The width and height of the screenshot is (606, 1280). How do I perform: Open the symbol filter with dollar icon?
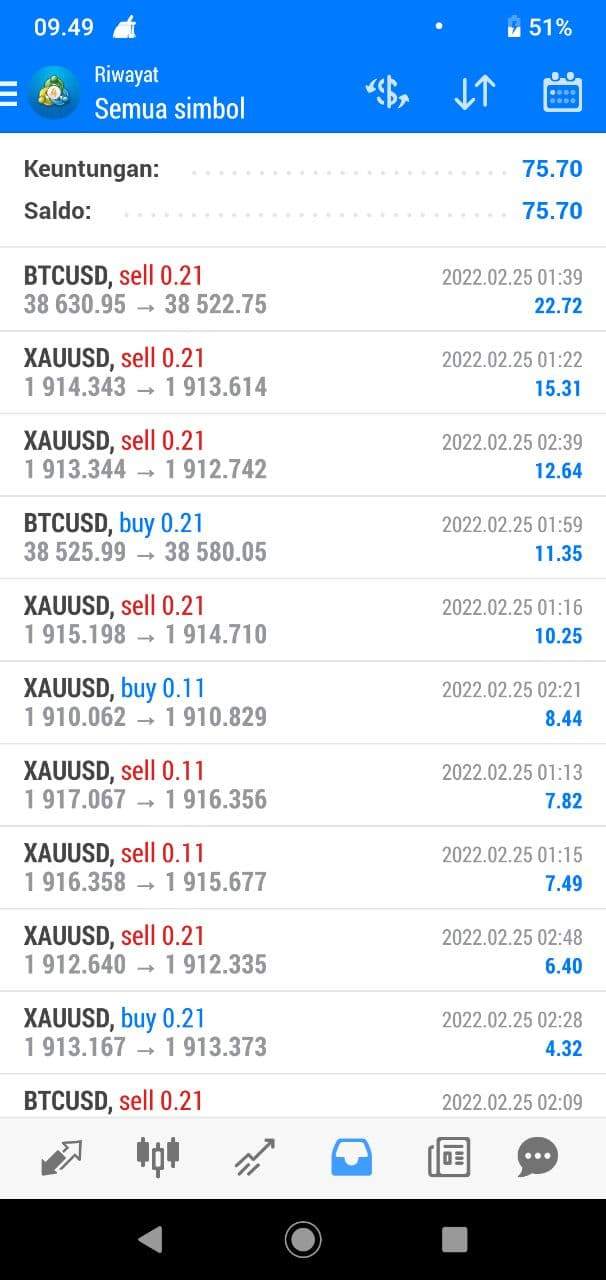[387, 93]
